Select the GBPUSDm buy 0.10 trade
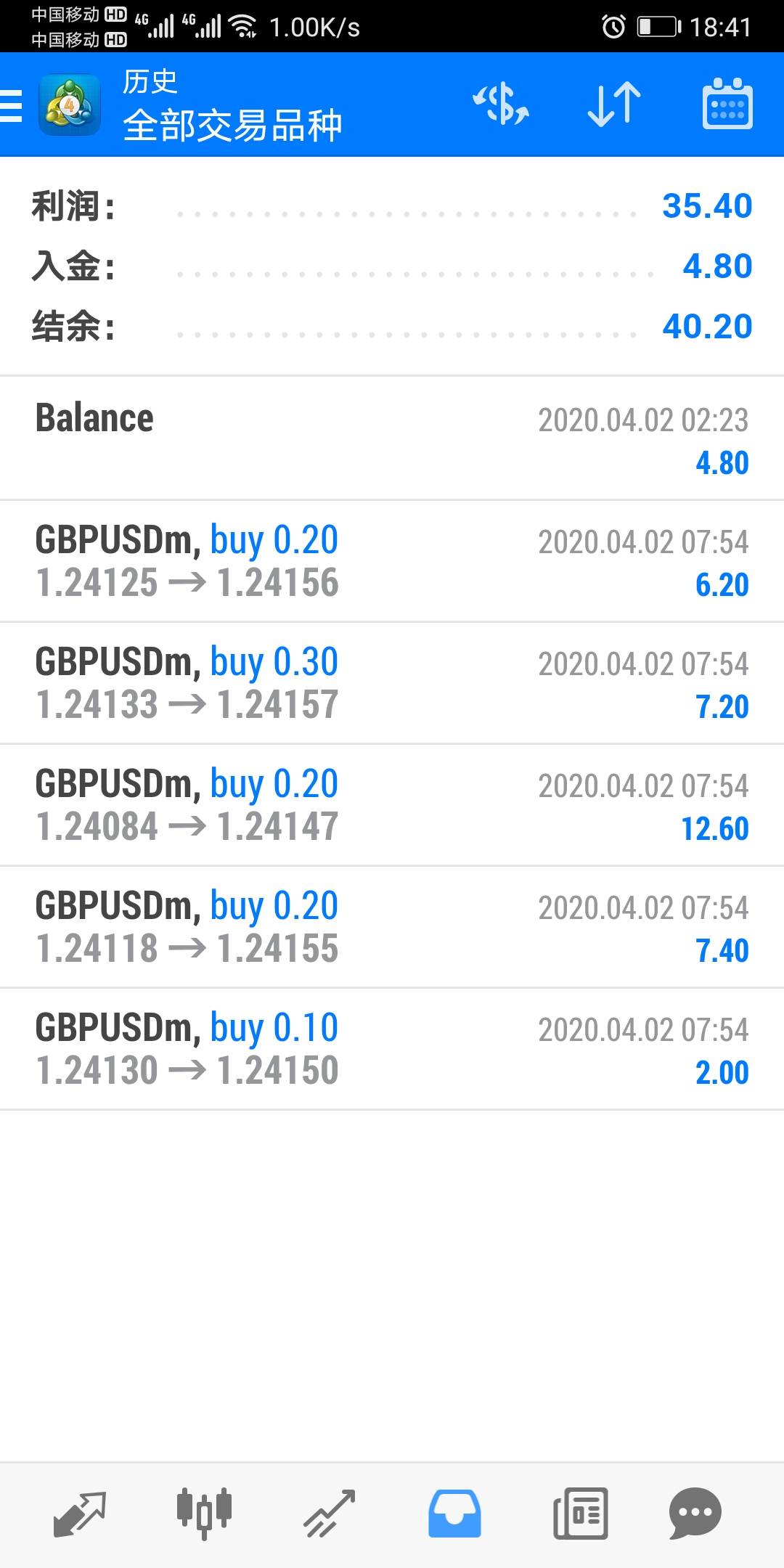The width and height of the screenshot is (784, 1568). (392, 1048)
